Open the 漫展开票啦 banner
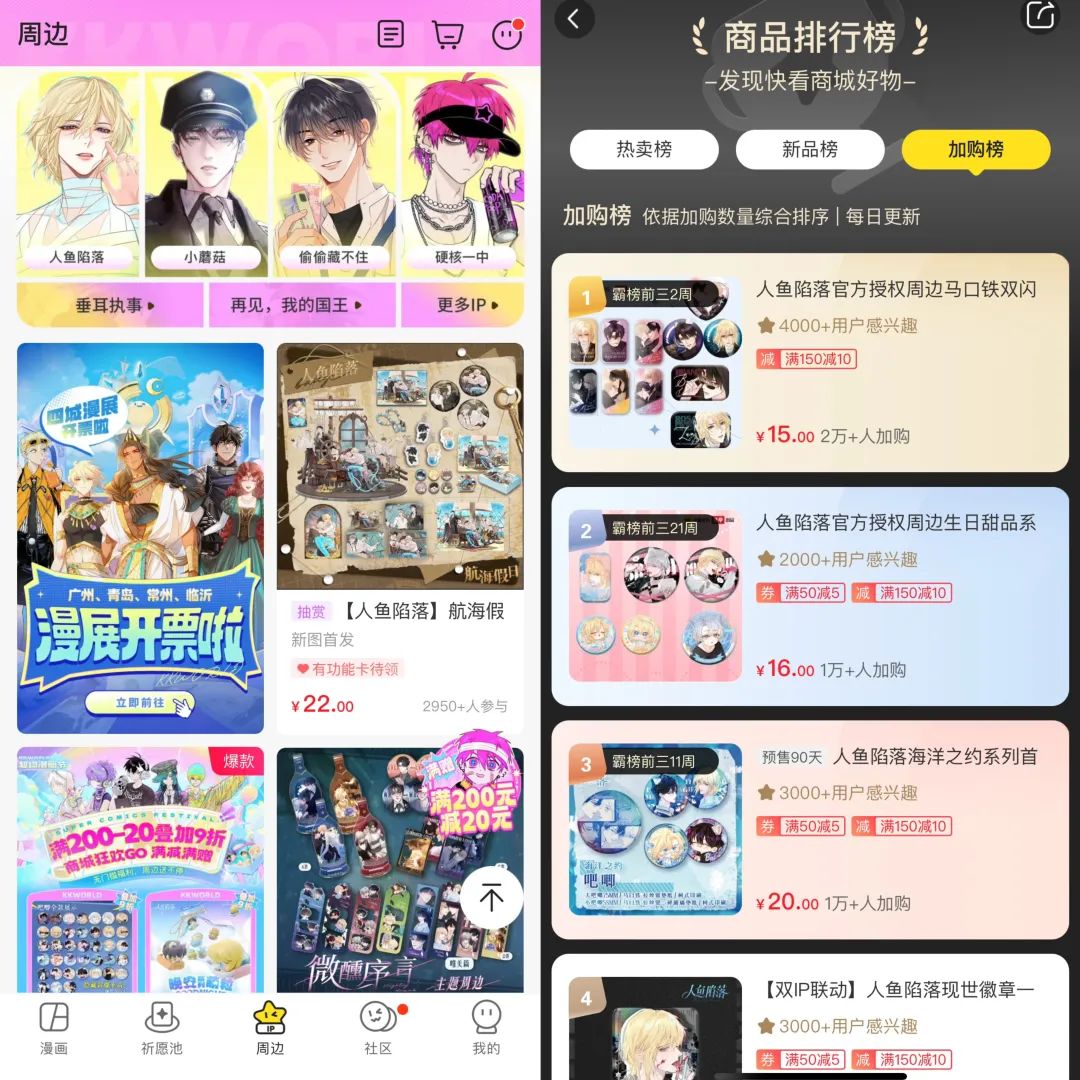The height and width of the screenshot is (1080, 1080). tap(140, 538)
